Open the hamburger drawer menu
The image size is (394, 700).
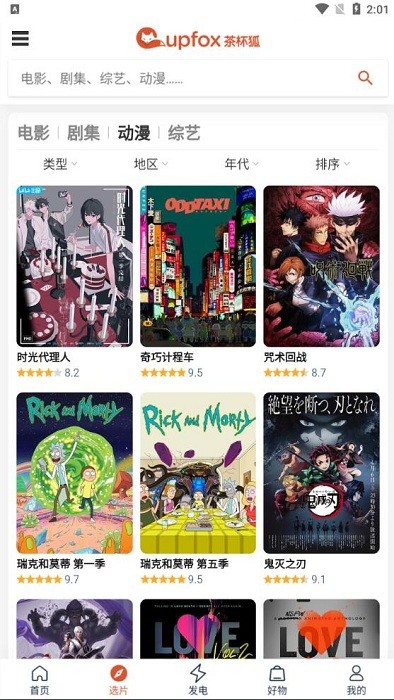[20, 38]
